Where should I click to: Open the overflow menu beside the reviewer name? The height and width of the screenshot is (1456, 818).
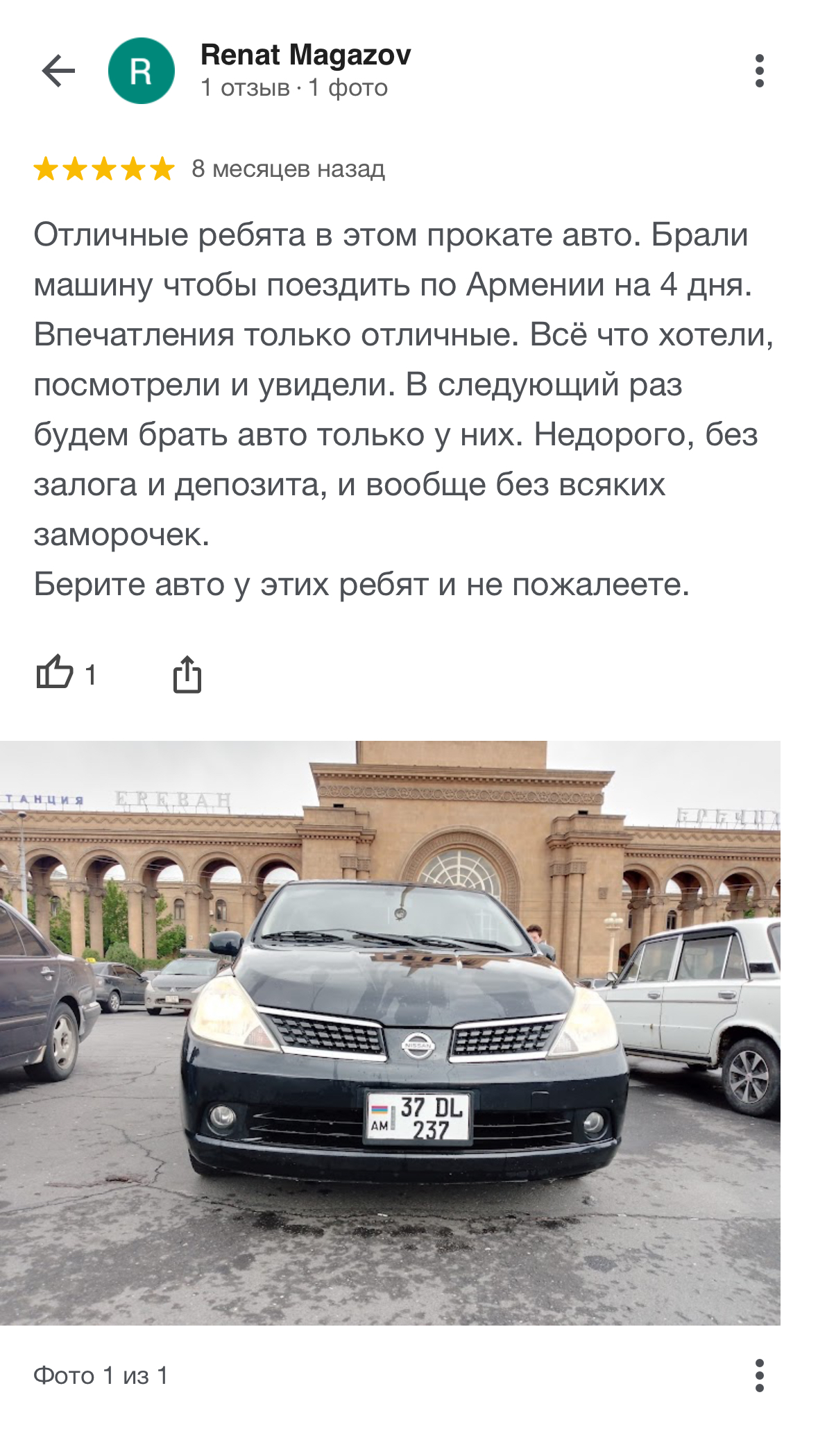click(x=759, y=71)
